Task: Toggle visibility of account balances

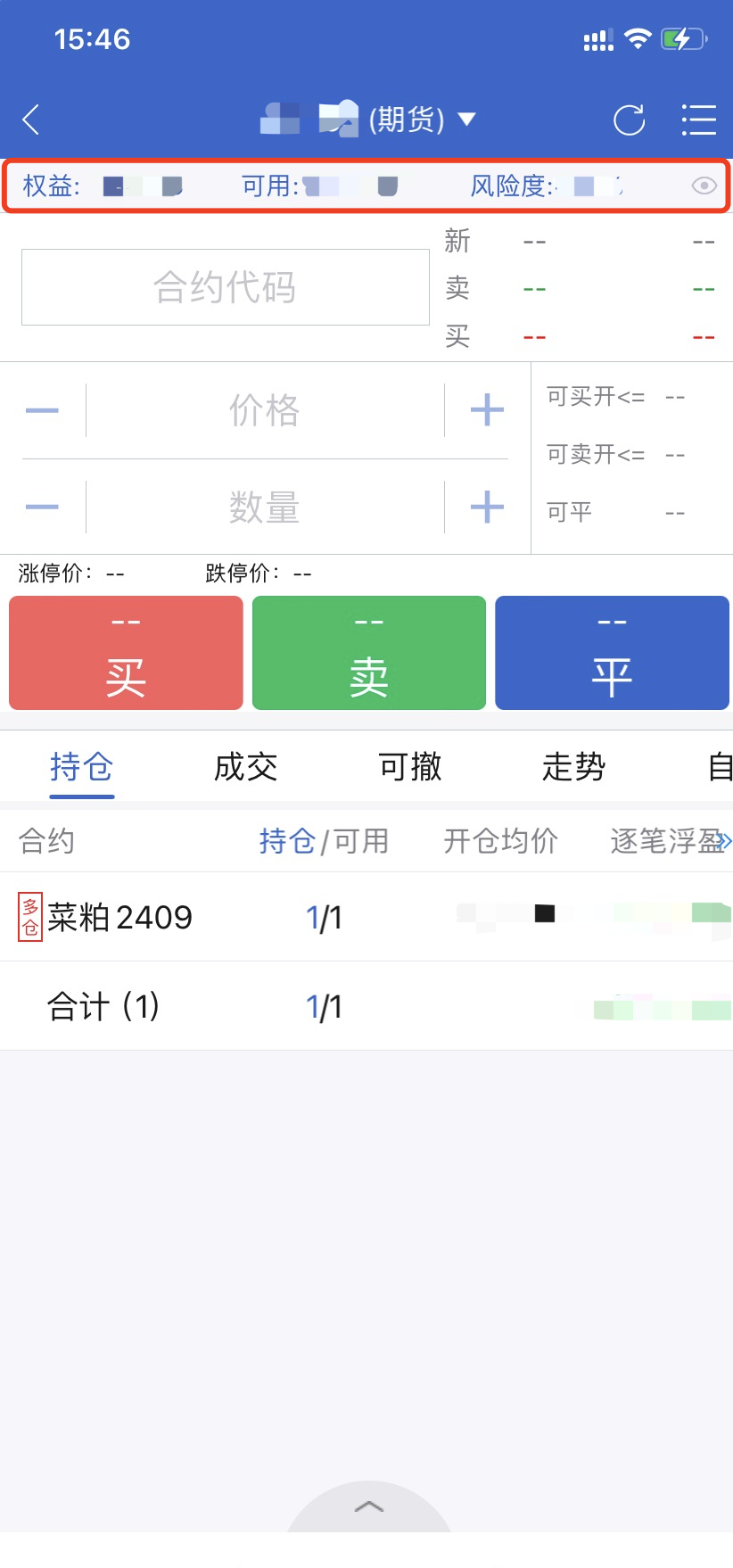Action: point(704,186)
